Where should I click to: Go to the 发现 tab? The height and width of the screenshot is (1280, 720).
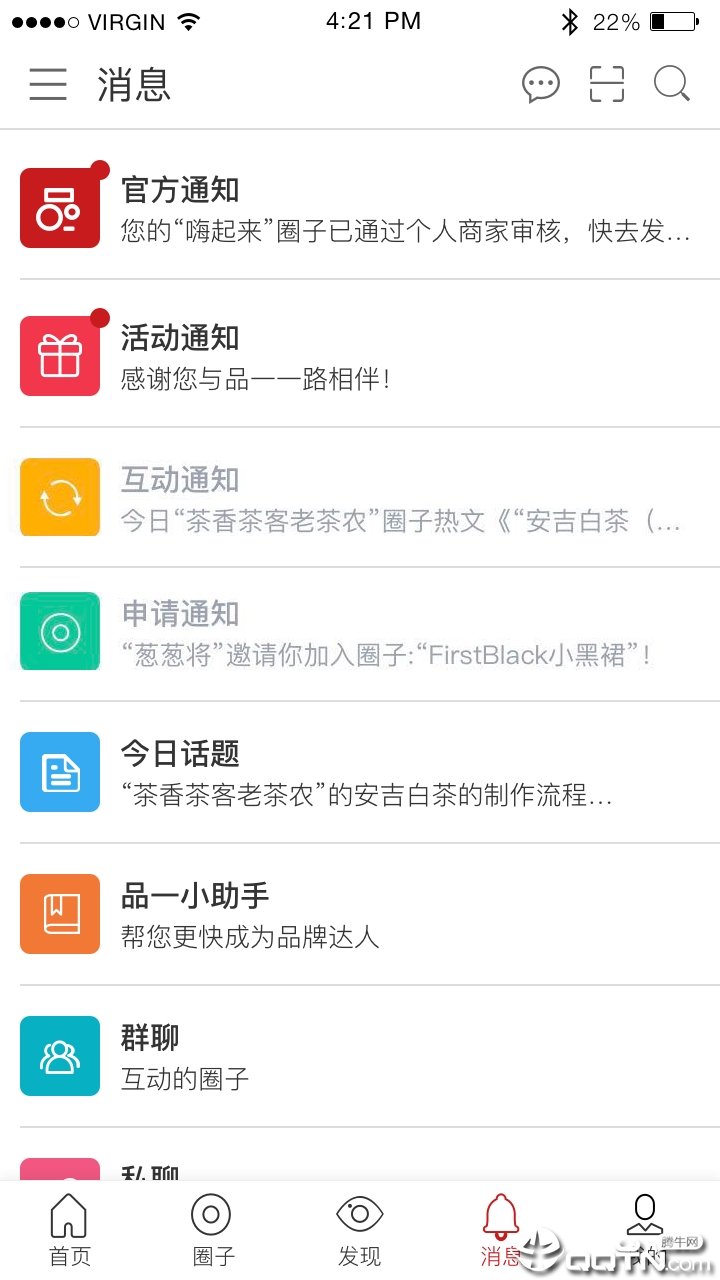[x=359, y=1231]
